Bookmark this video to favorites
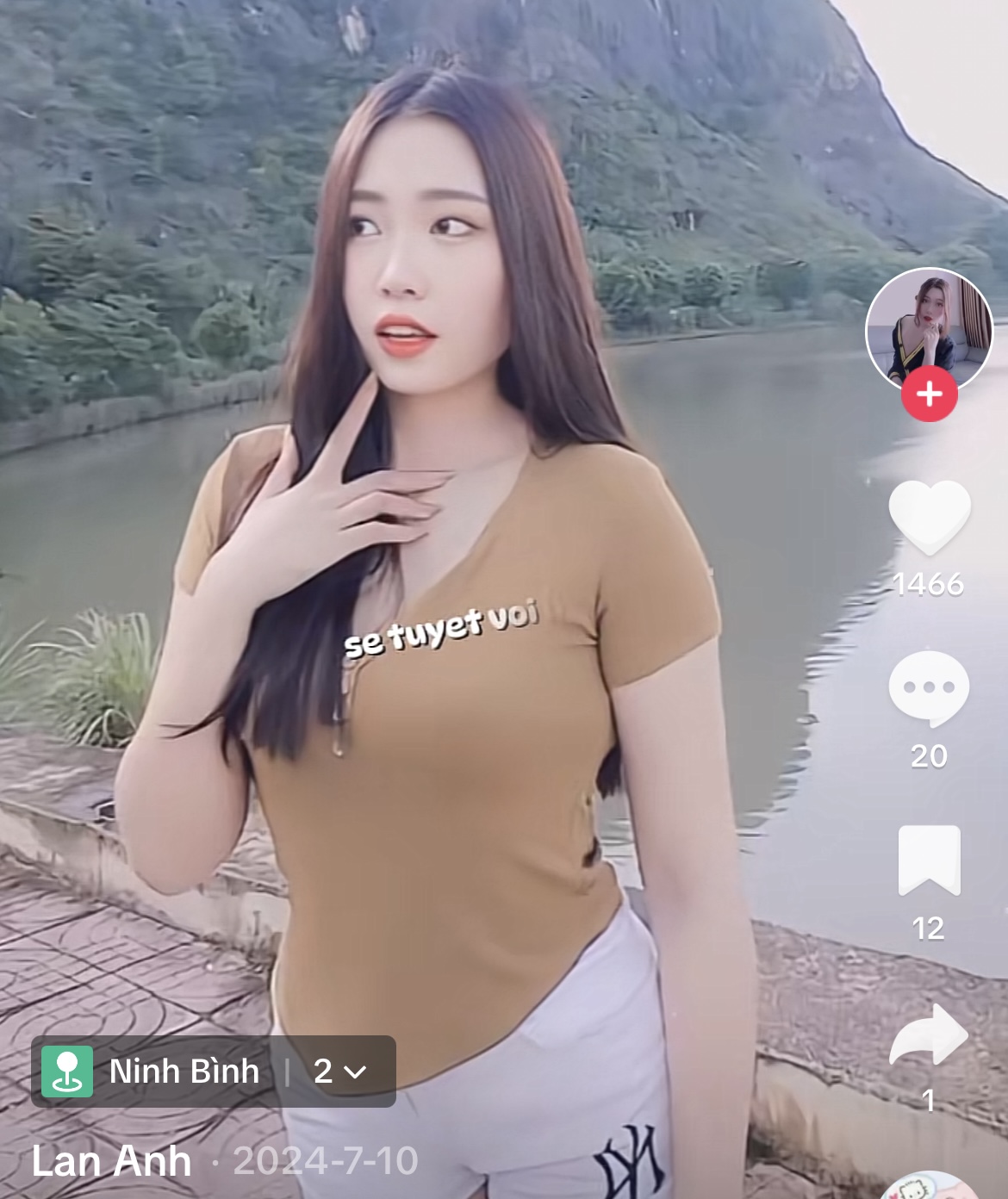This screenshot has width=1008, height=1199. pyautogui.click(x=929, y=860)
